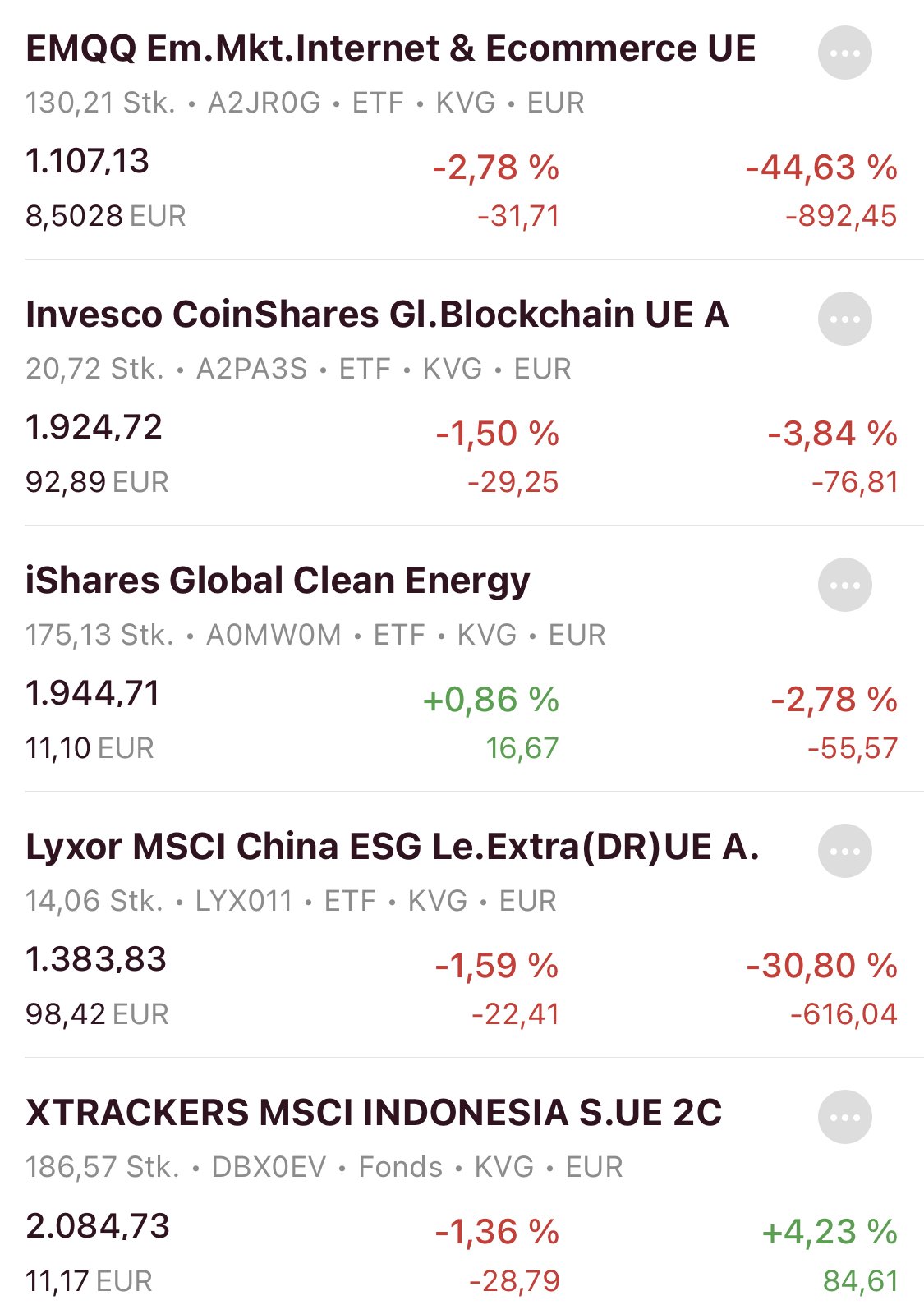Show more options for XTRACKERS MSCI INDONESIA
The width and height of the screenshot is (924, 1314).
coord(844,1118)
